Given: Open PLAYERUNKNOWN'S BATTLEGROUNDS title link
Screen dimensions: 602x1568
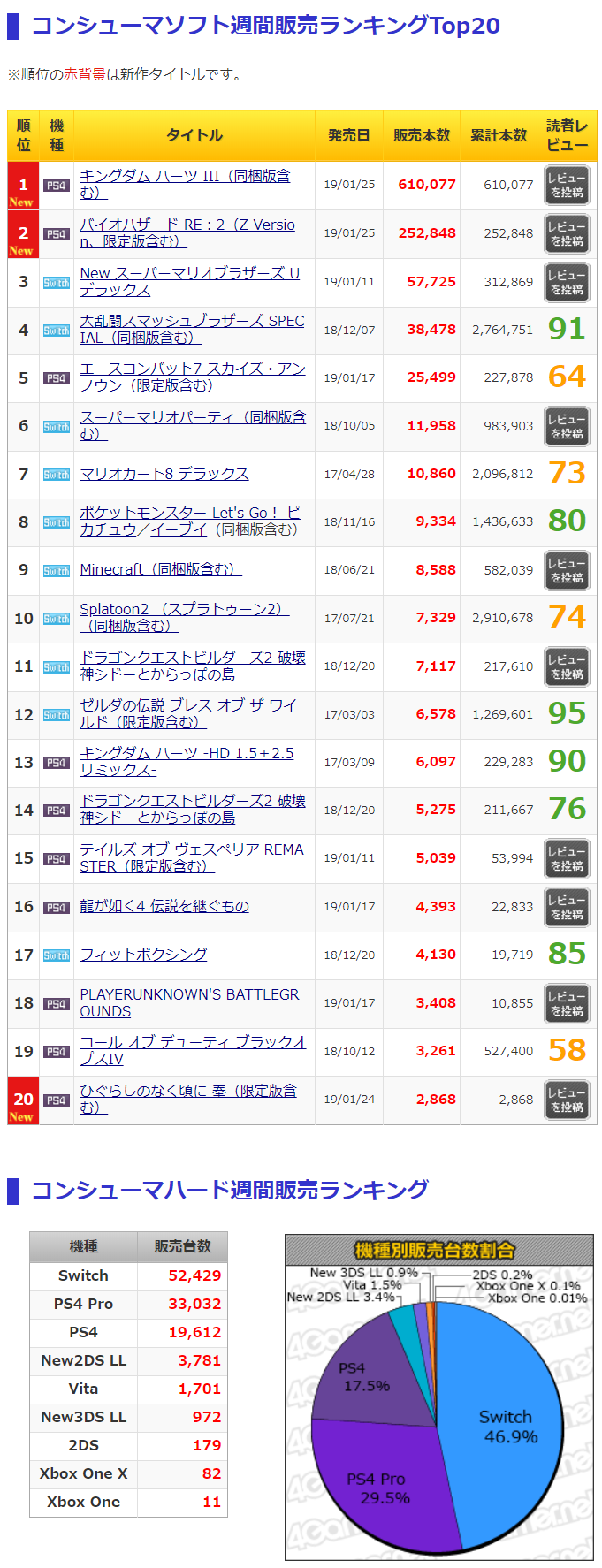Looking at the screenshot, I should click(189, 994).
